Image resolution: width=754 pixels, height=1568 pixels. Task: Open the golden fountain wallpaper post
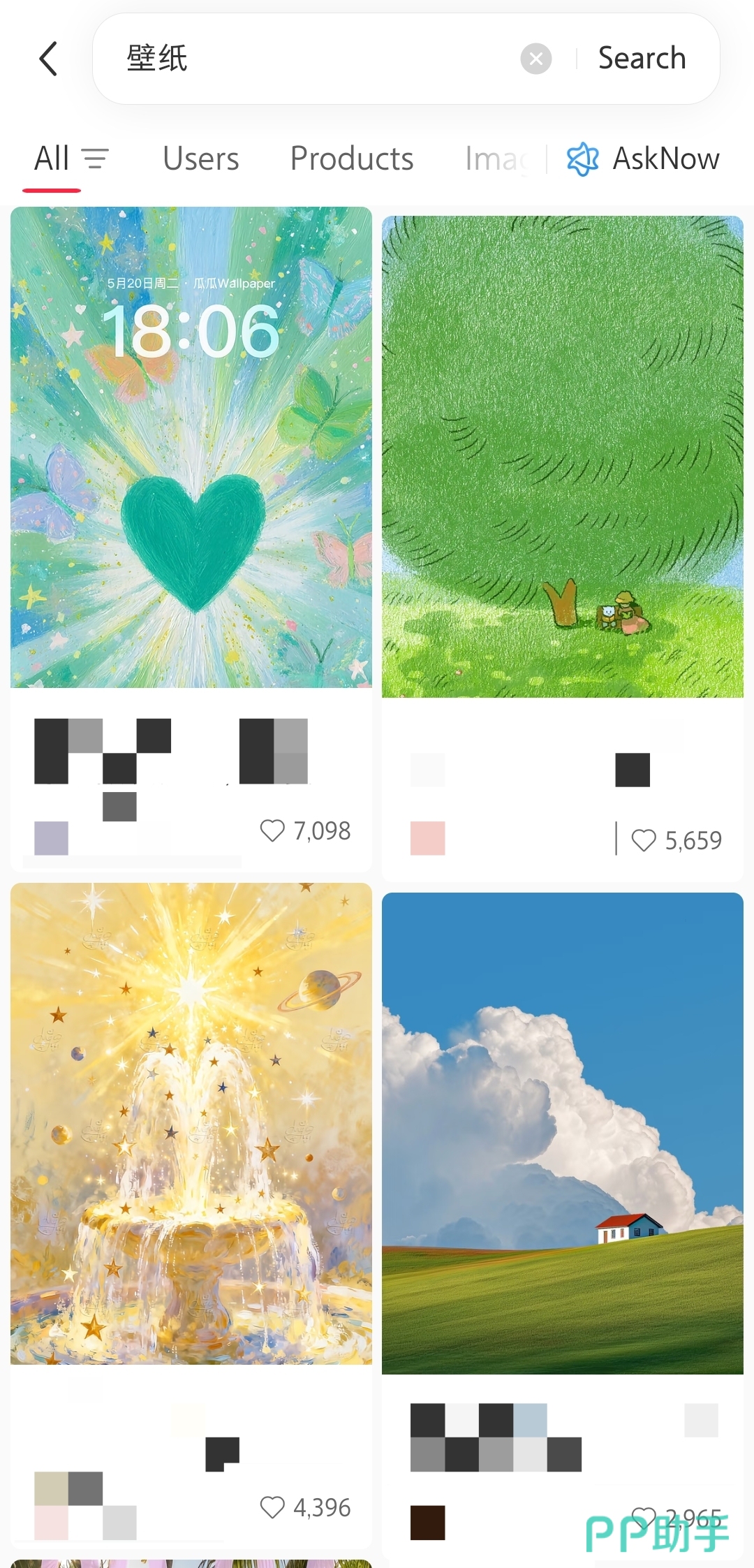click(191, 1123)
